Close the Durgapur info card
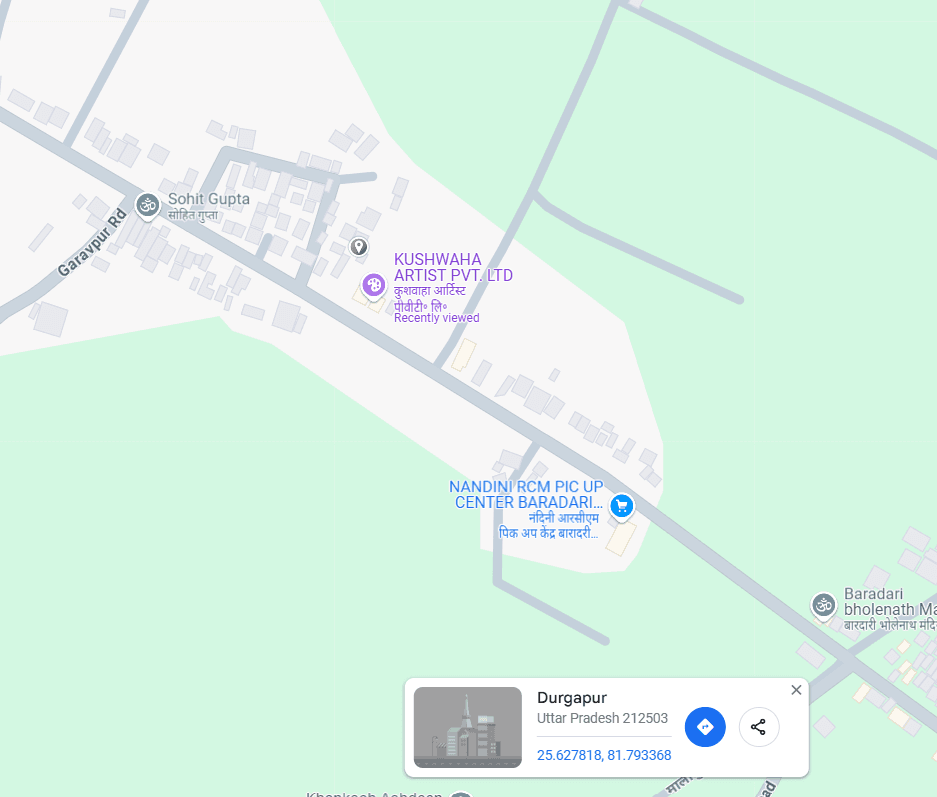The width and height of the screenshot is (937, 797). [796, 690]
